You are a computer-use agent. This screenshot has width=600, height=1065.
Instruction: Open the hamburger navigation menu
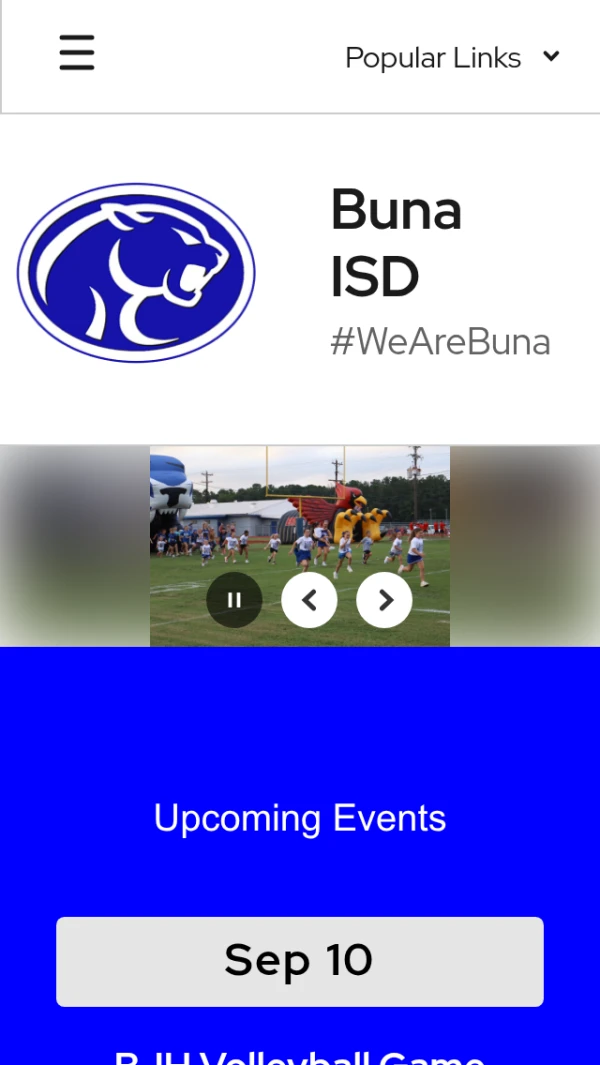77,53
